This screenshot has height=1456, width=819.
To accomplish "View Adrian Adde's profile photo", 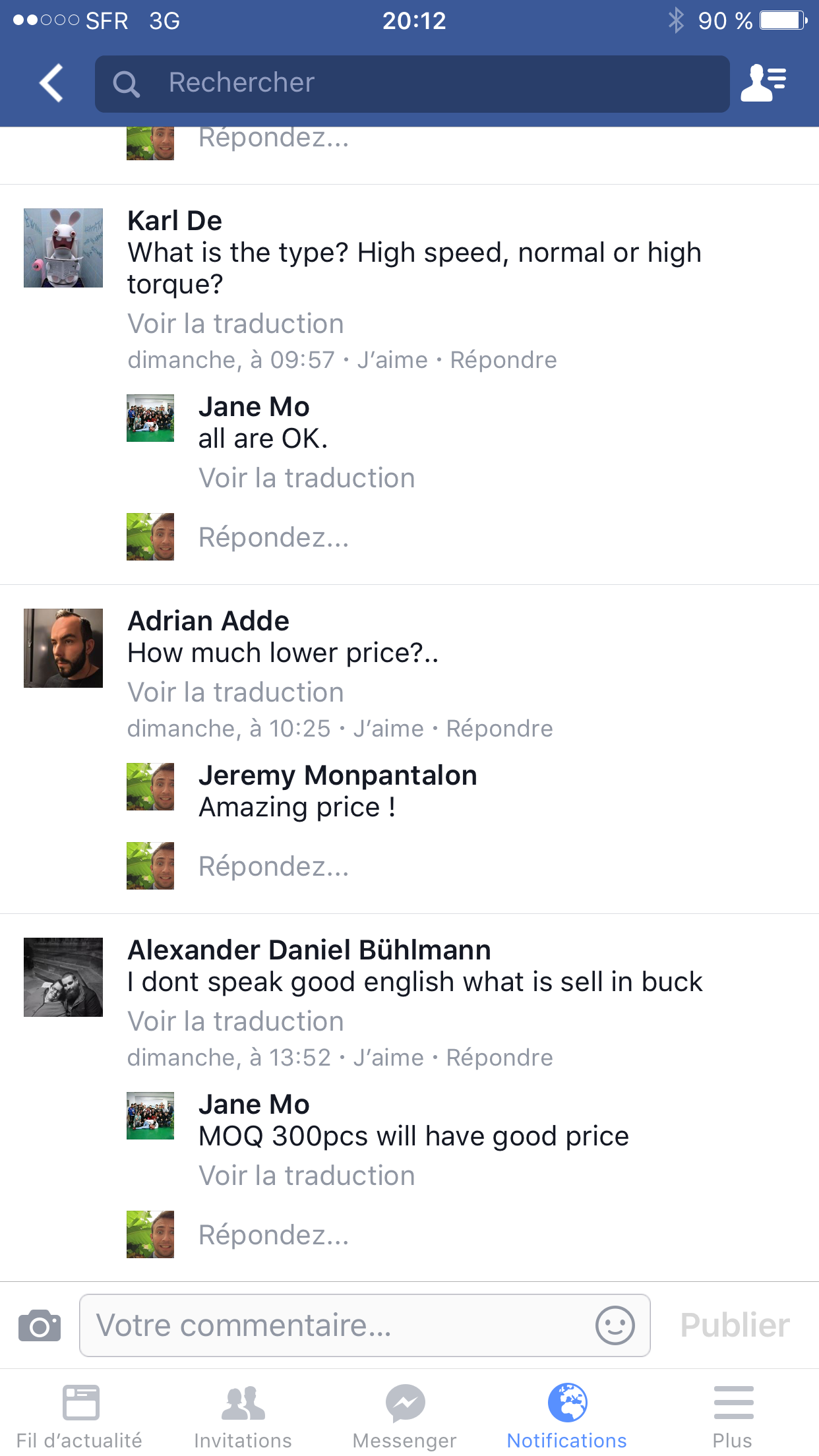I will [63, 648].
